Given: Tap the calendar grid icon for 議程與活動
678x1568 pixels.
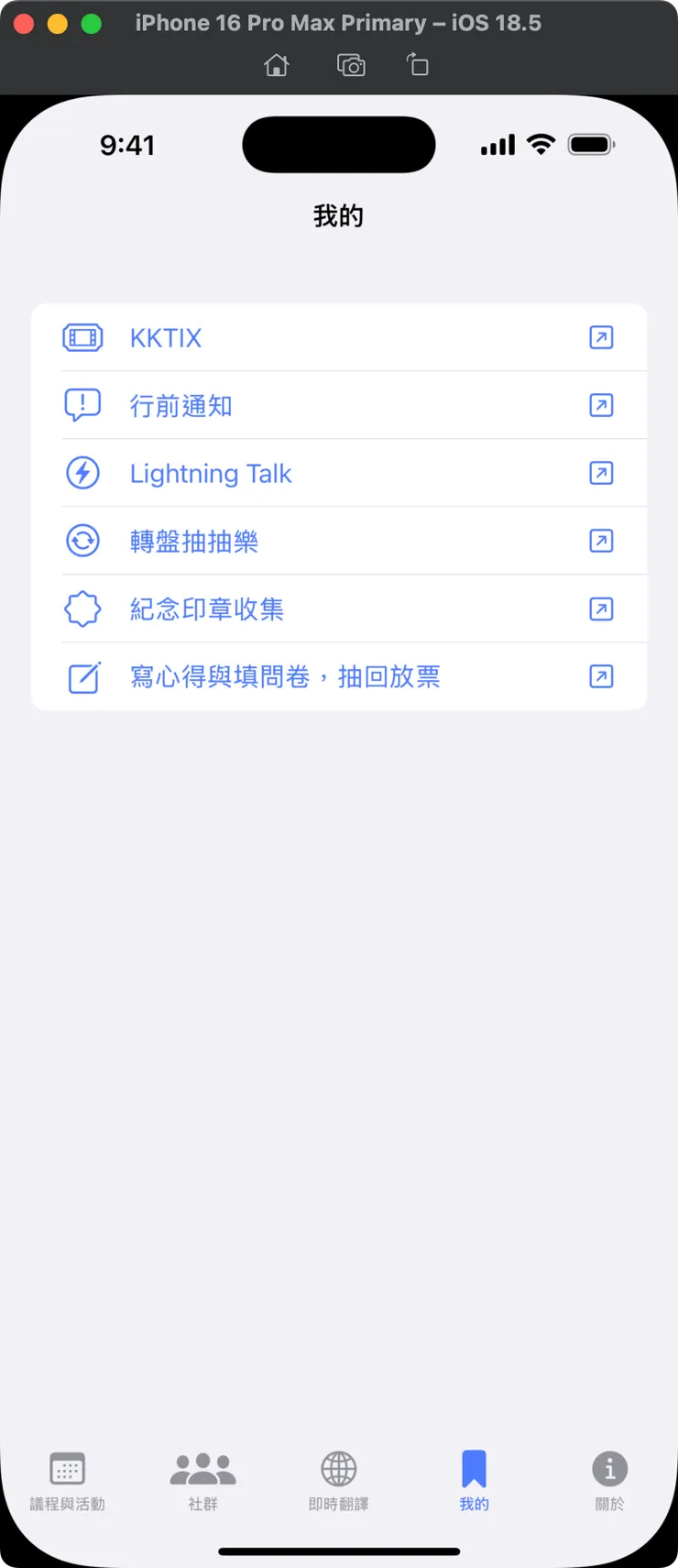Looking at the screenshot, I should point(68,1468).
